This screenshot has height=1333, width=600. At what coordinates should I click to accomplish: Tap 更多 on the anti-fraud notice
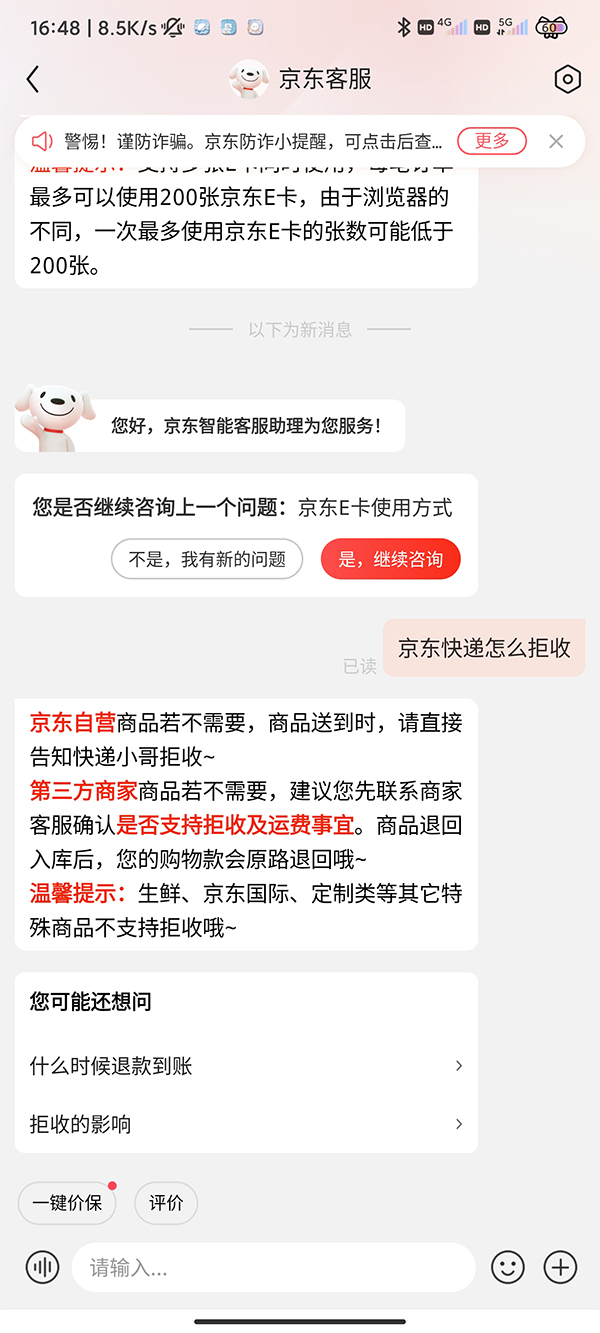(x=491, y=141)
